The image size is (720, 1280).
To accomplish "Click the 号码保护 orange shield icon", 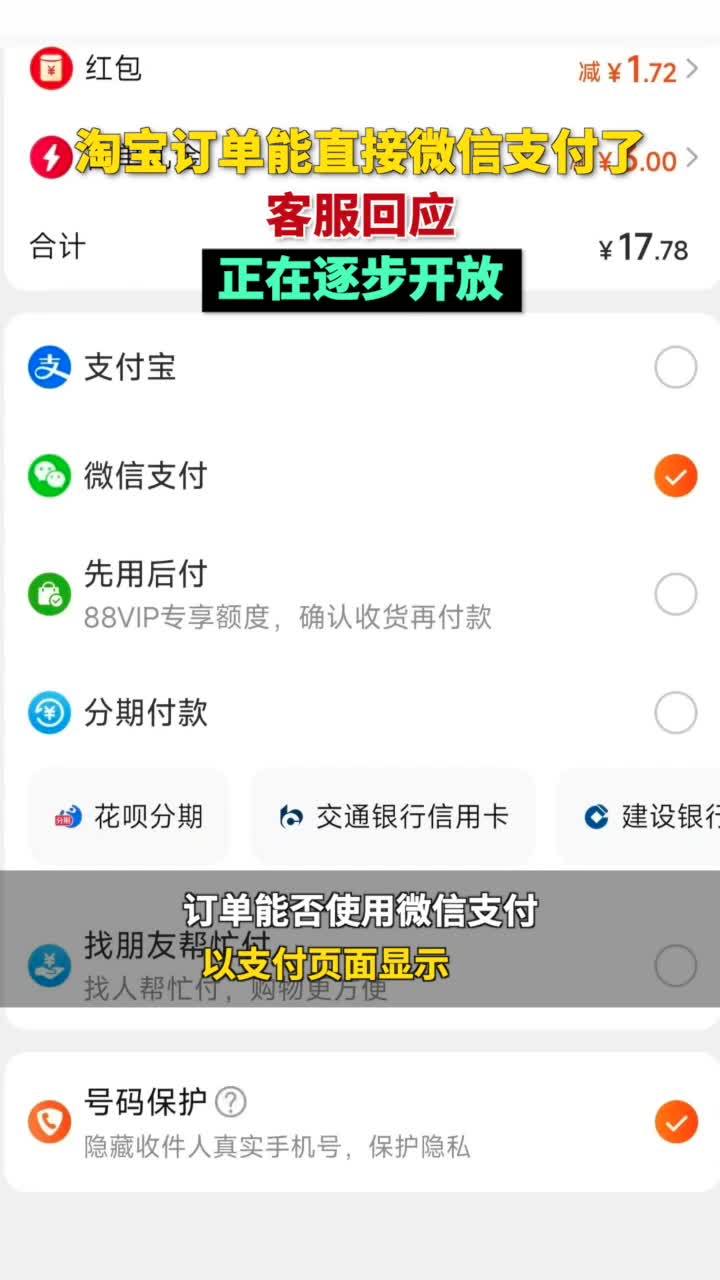I will [x=50, y=1122].
